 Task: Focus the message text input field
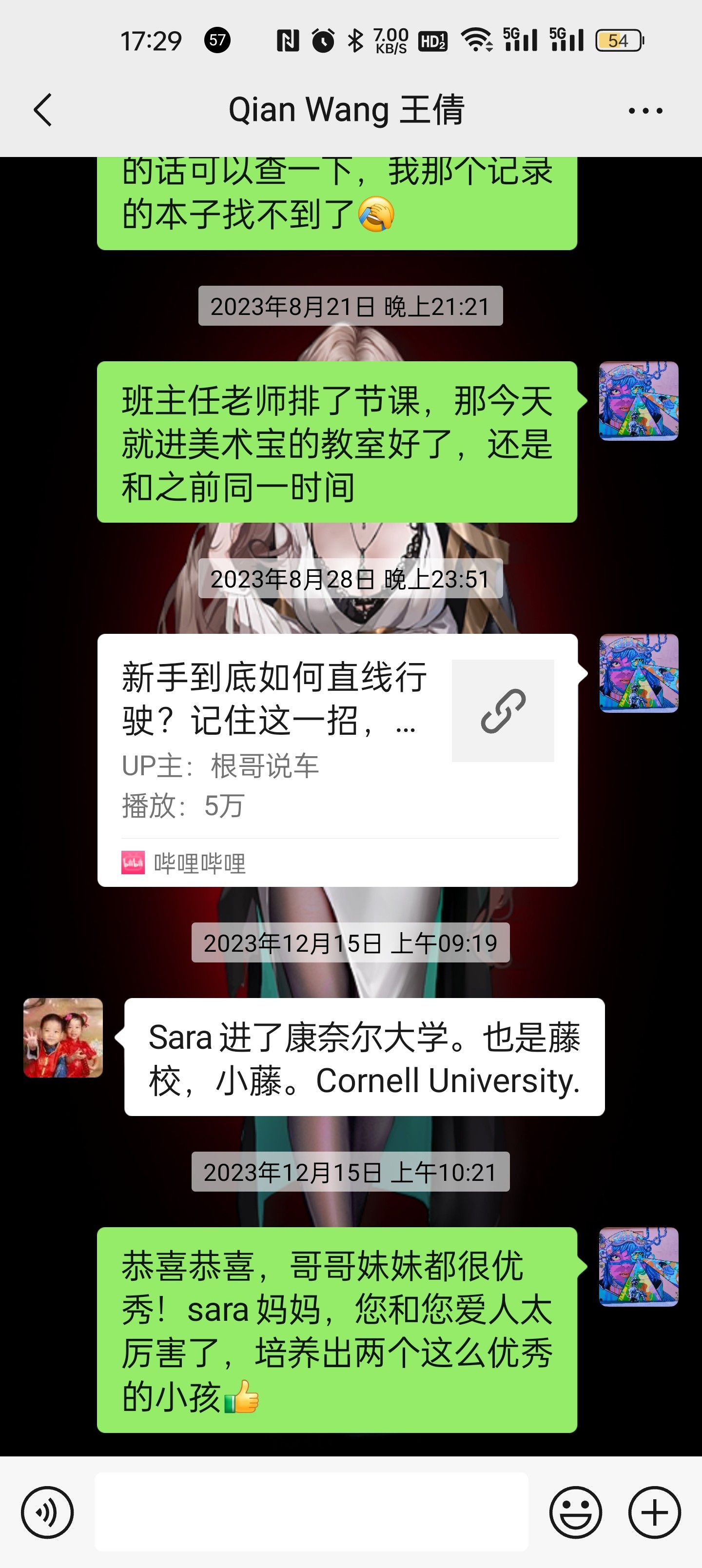tap(311, 1512)
